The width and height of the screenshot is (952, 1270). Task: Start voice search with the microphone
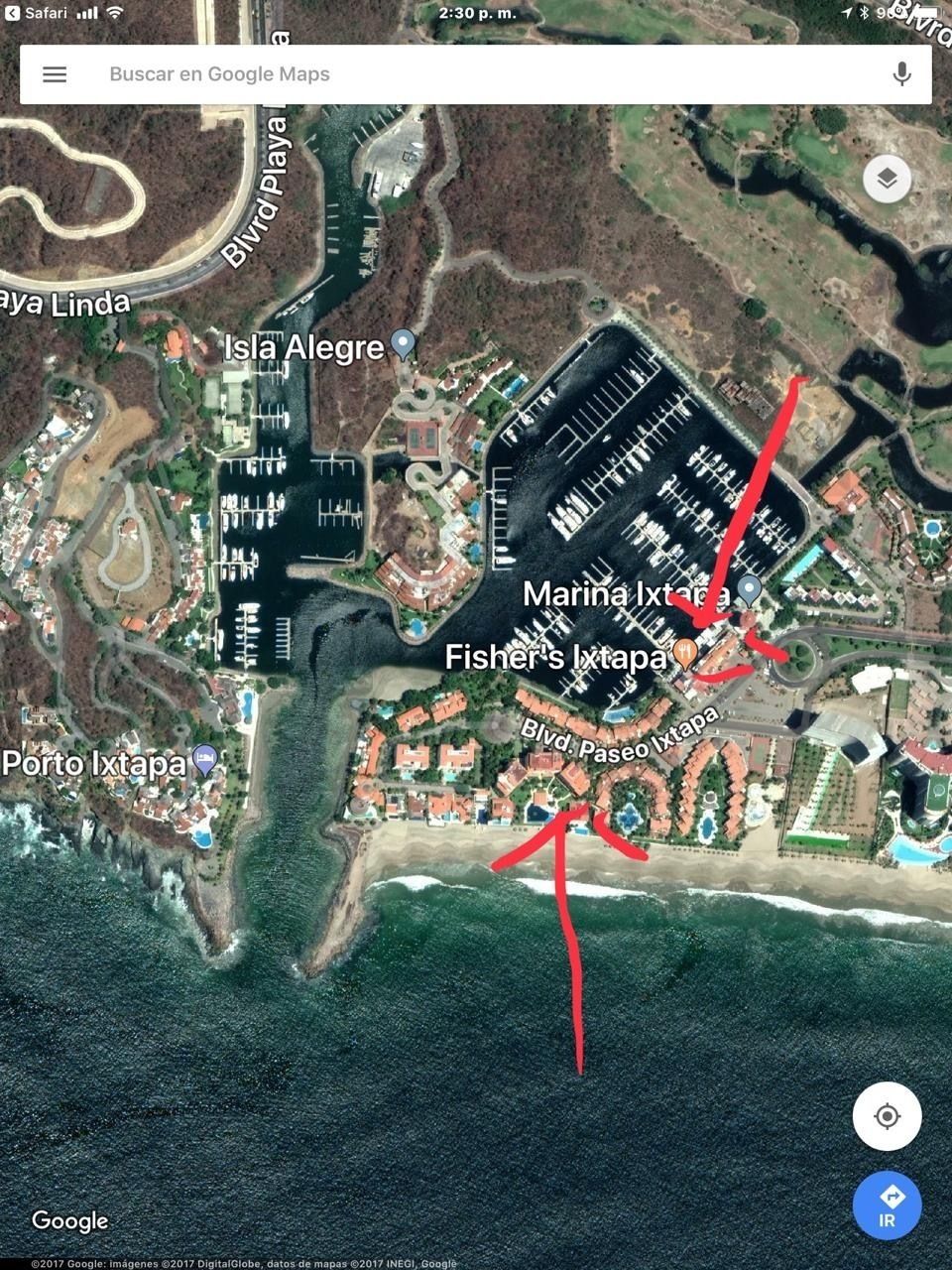tap(900, 74)
